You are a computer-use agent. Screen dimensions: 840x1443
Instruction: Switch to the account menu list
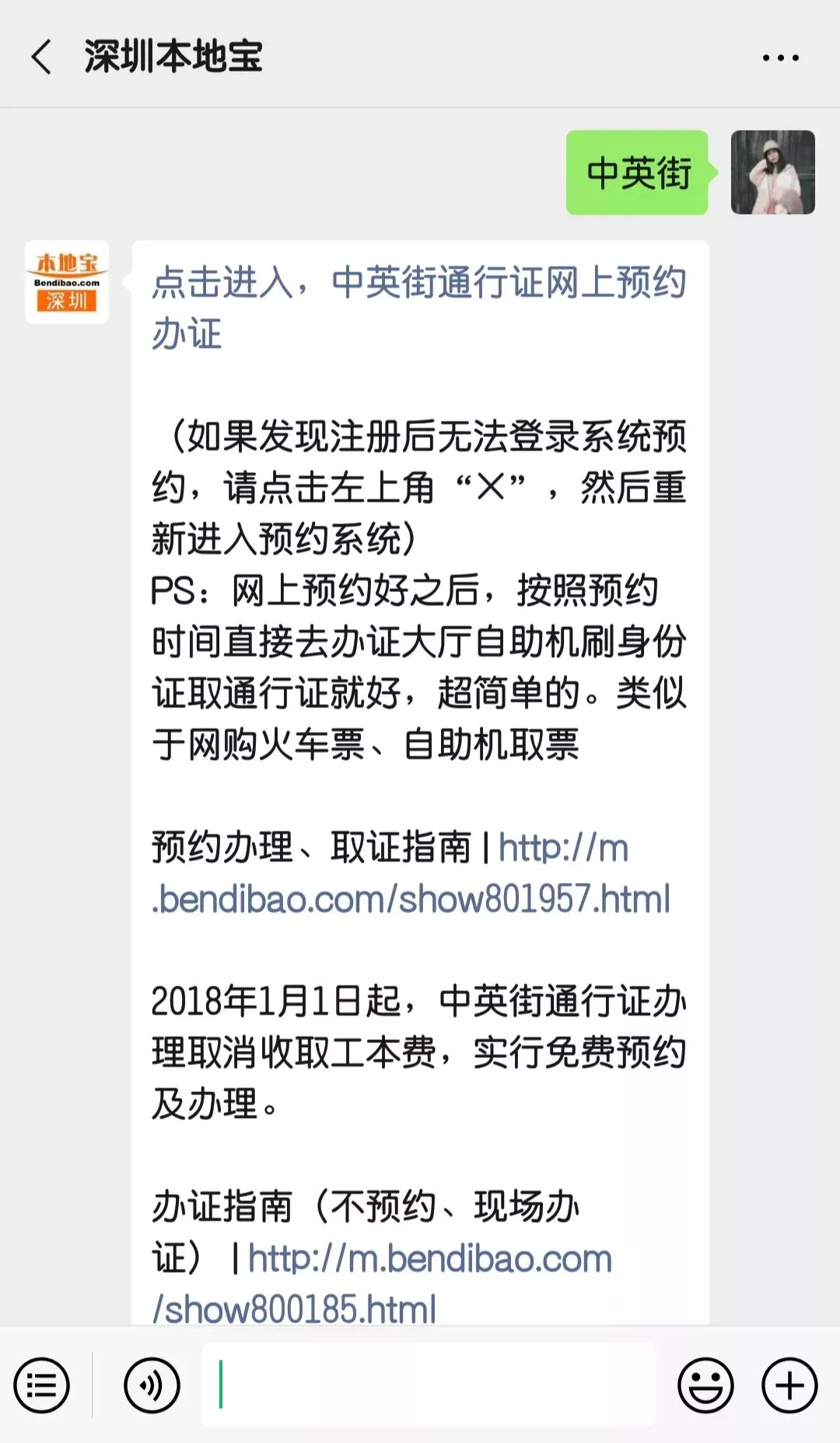pyautogui.click(x=42, y=1385)
